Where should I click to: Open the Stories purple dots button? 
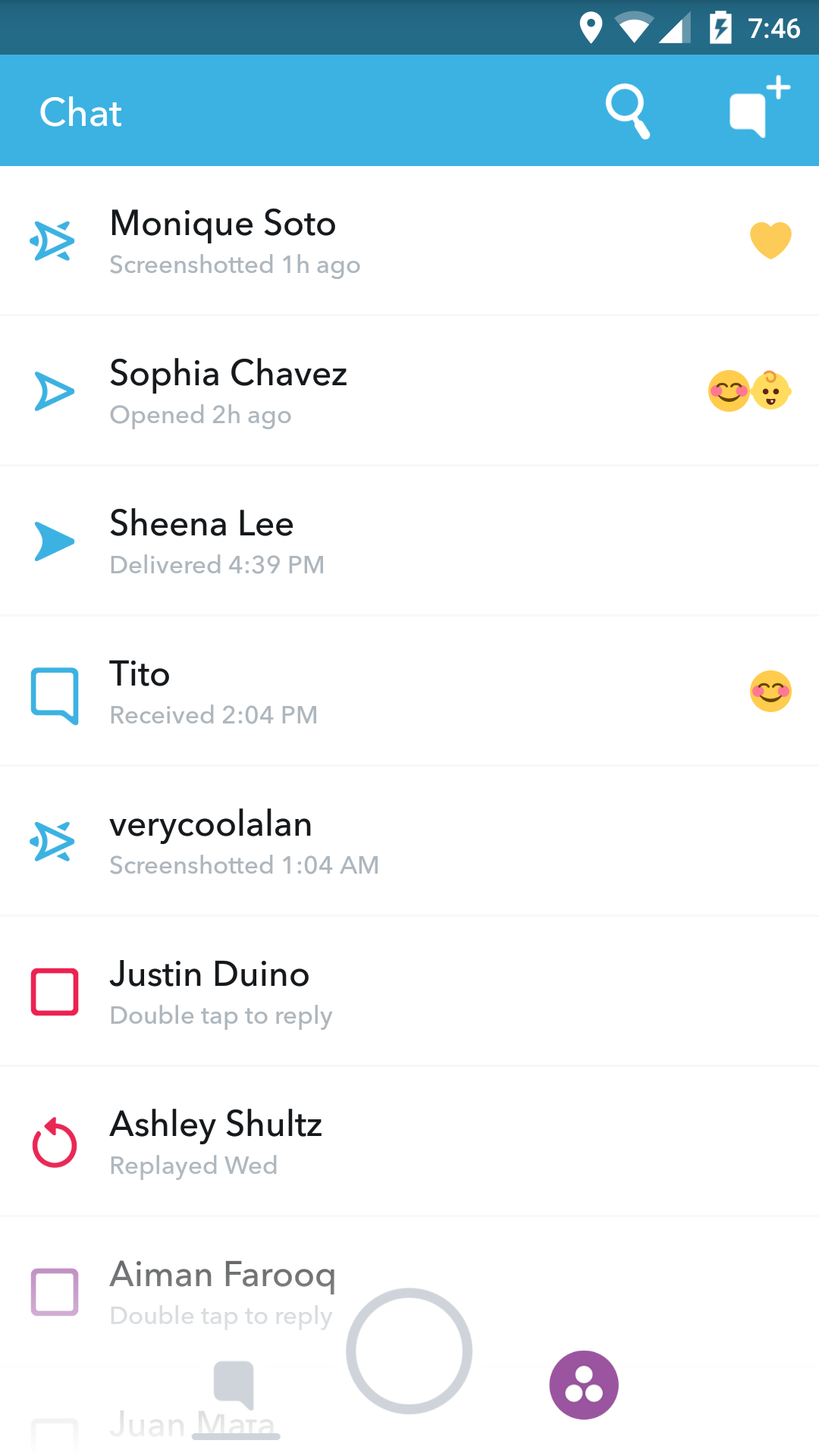click(584, 1385)
